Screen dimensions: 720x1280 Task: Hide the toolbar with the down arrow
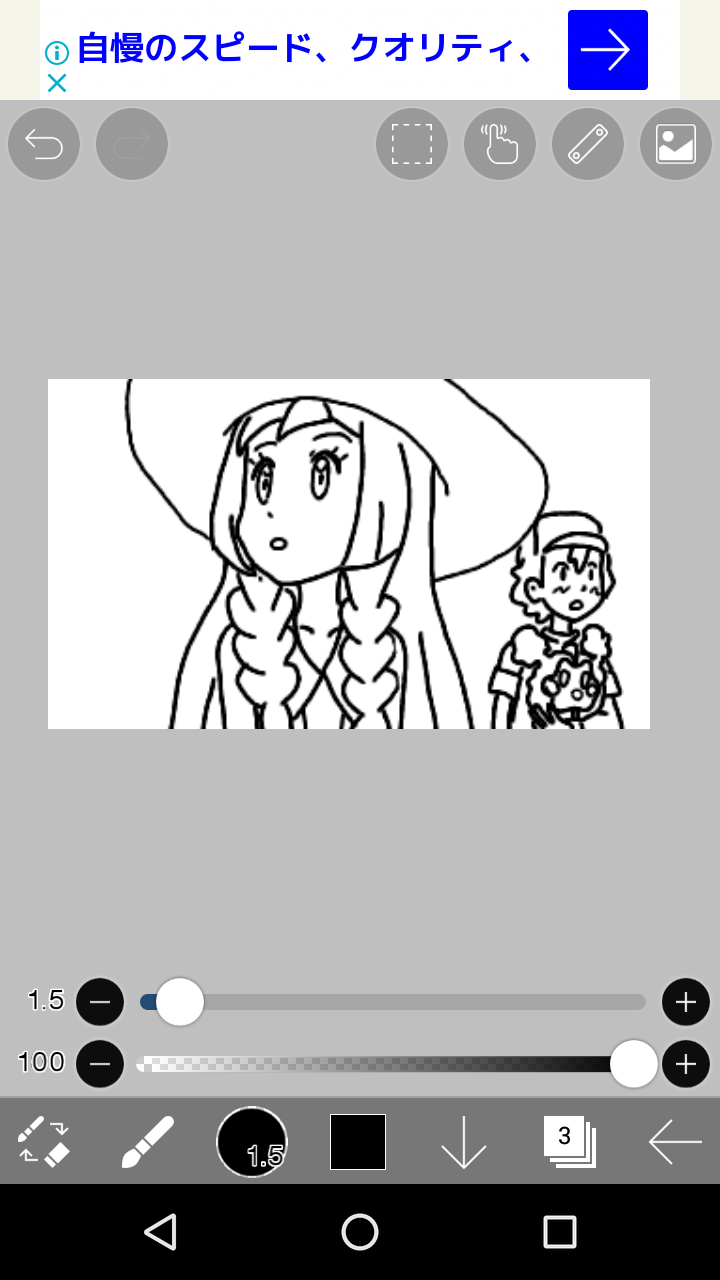pos(463,1142)
